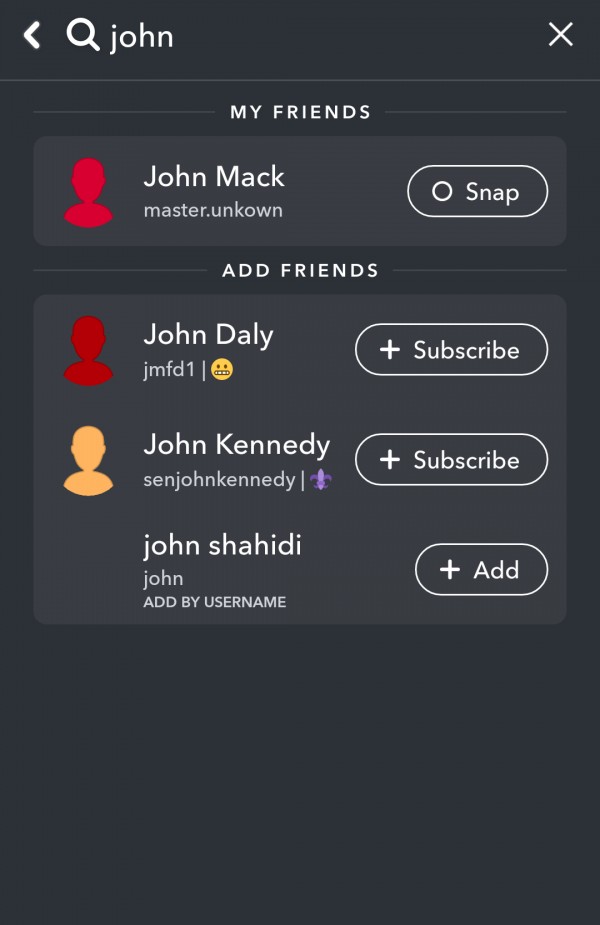The image size is (600, 925).
Task: Send a Snap to John Mack
Action: tap(477, 191)
